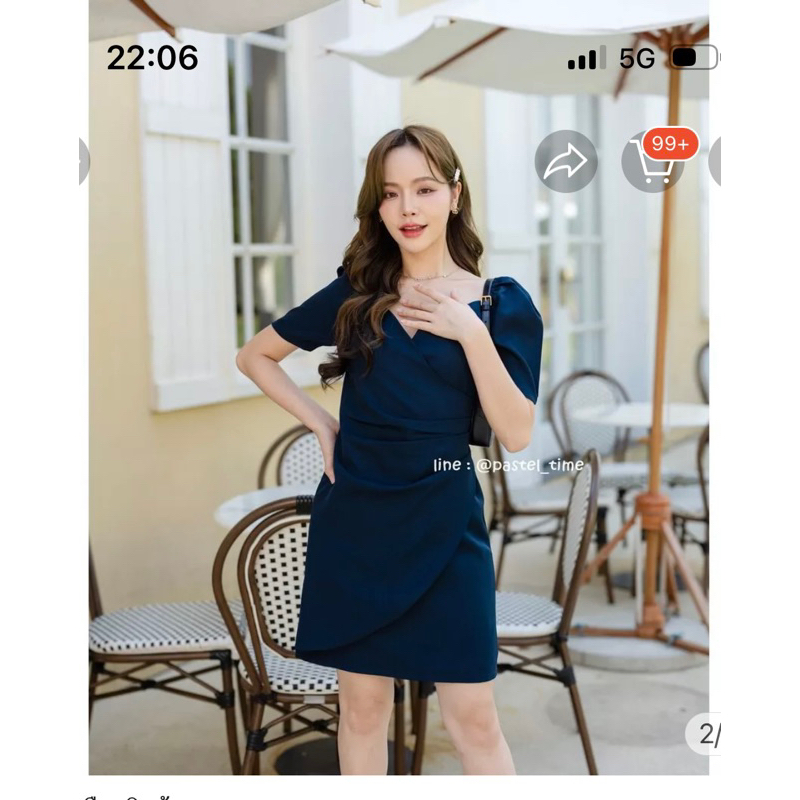Share this product listing
The image size is (800, 800).
click(x=566, y=162)
